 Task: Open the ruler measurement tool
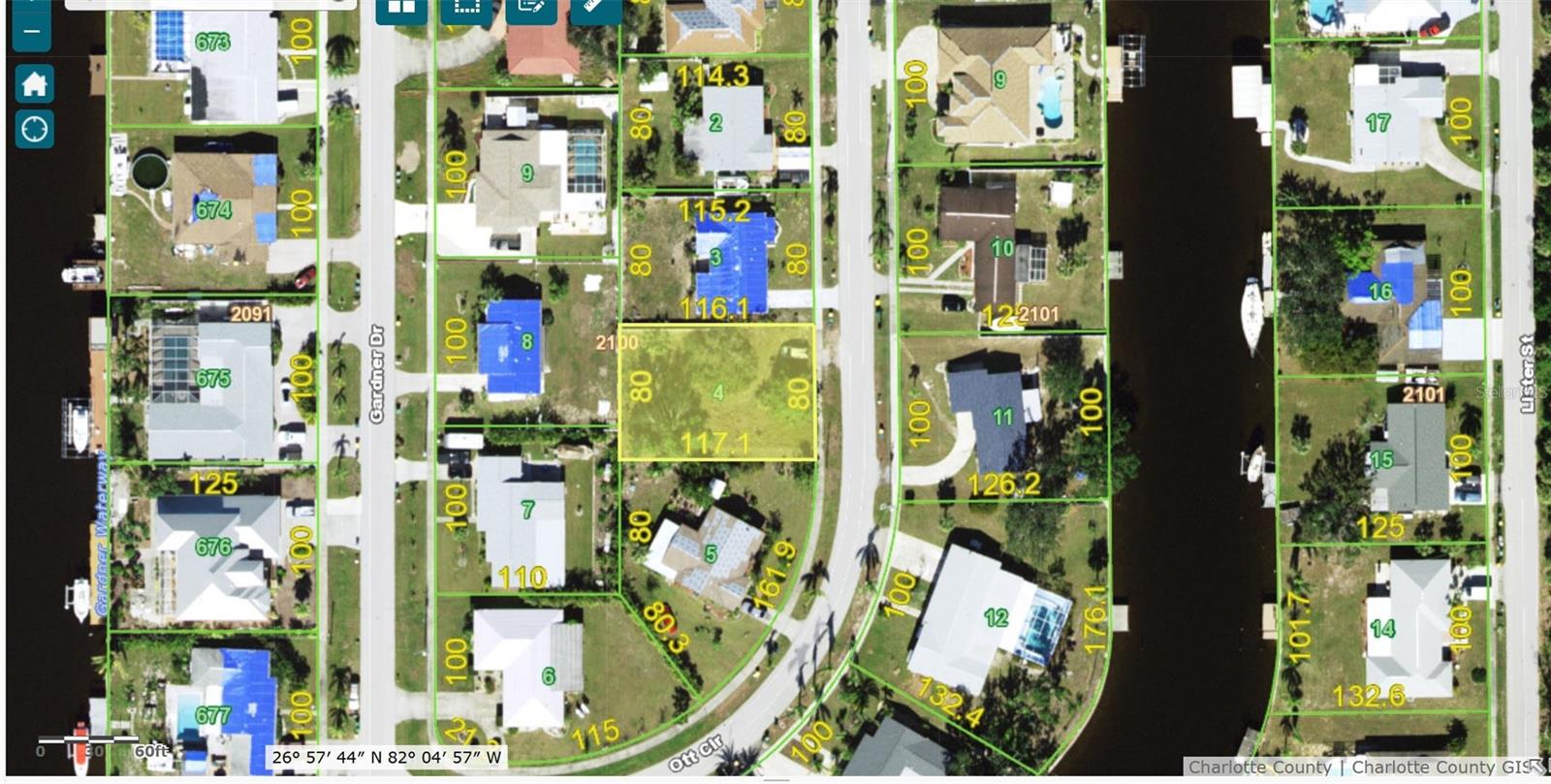(x=595, y=9)
